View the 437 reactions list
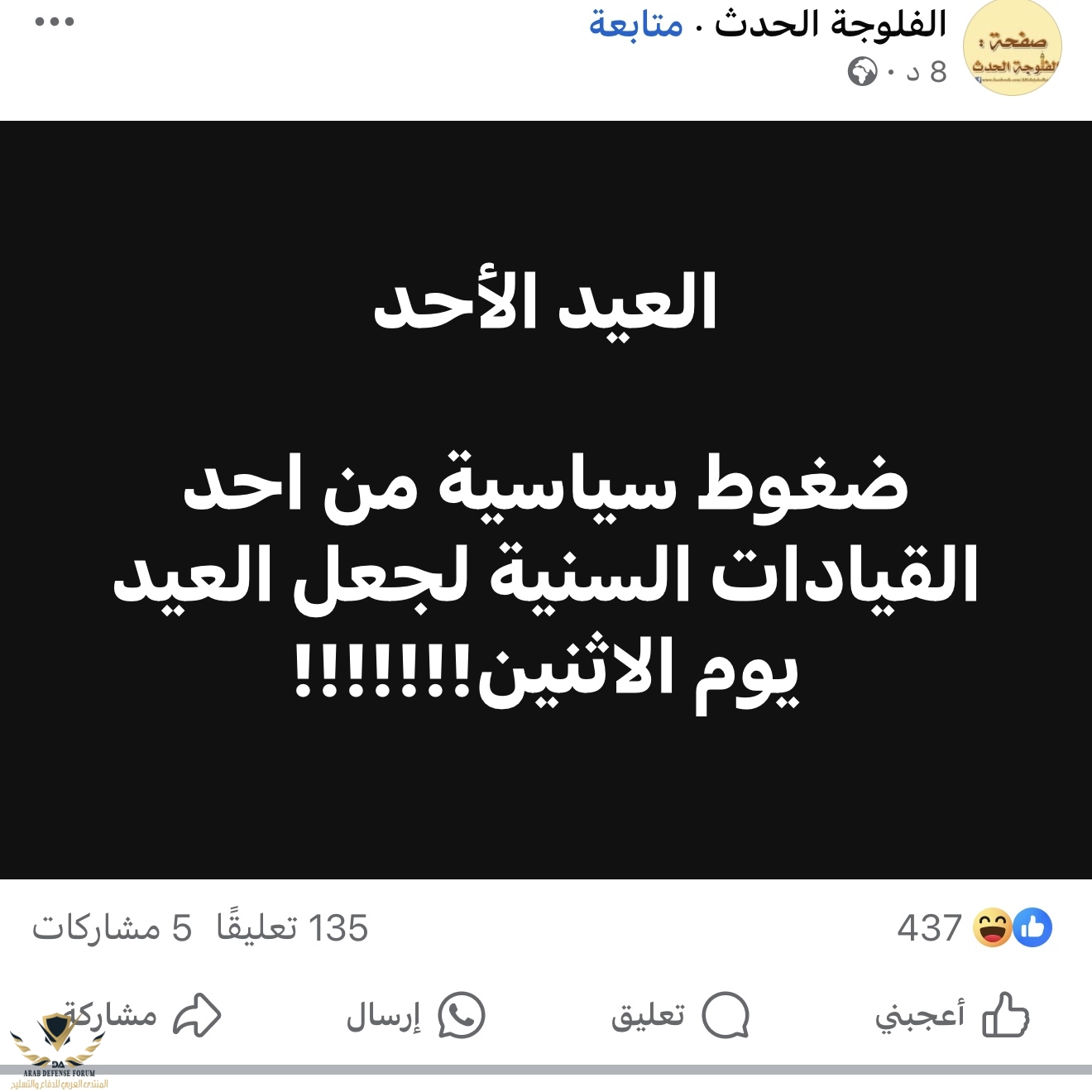The width and height of the screenshot is (1092, 1092). (x=974, y=928)
